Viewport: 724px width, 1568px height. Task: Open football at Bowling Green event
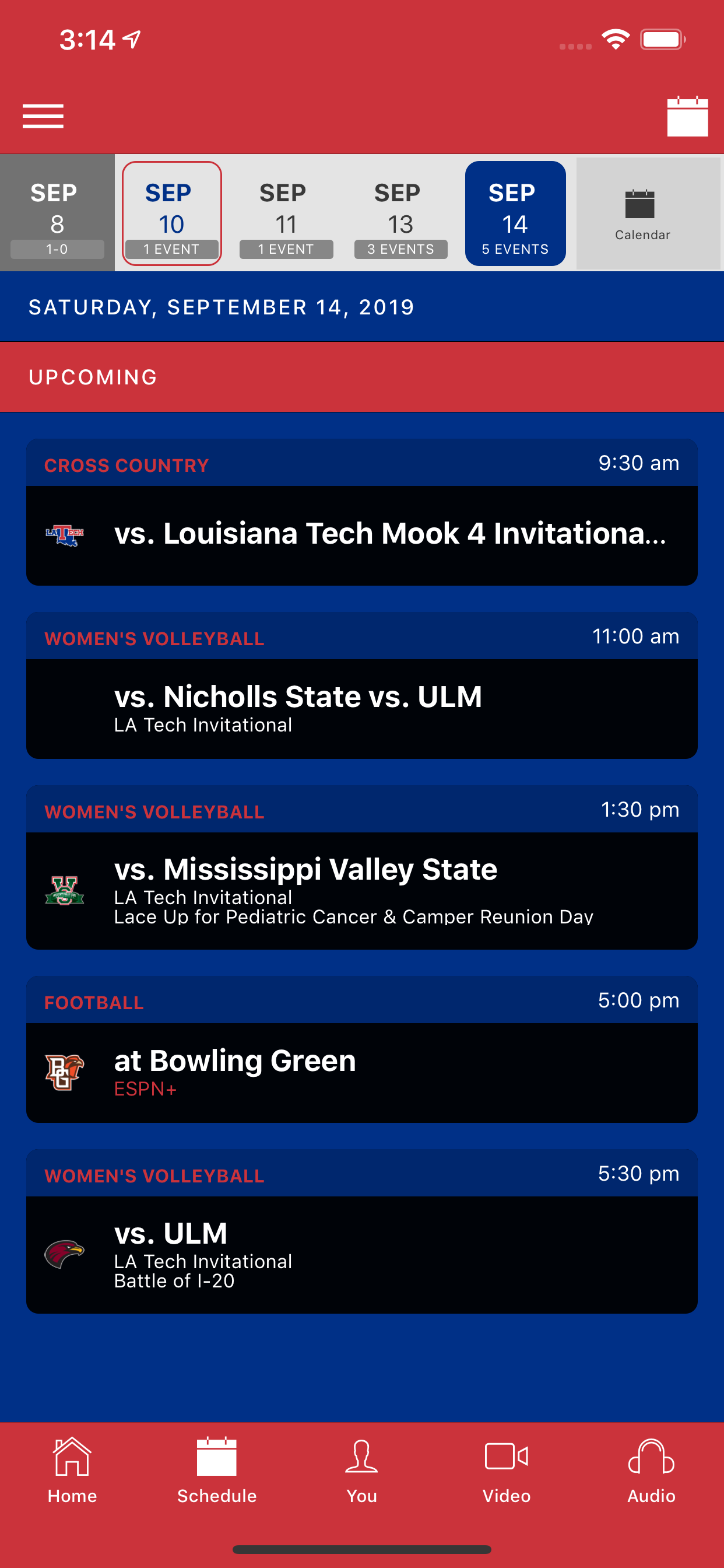click(361, 1049)
